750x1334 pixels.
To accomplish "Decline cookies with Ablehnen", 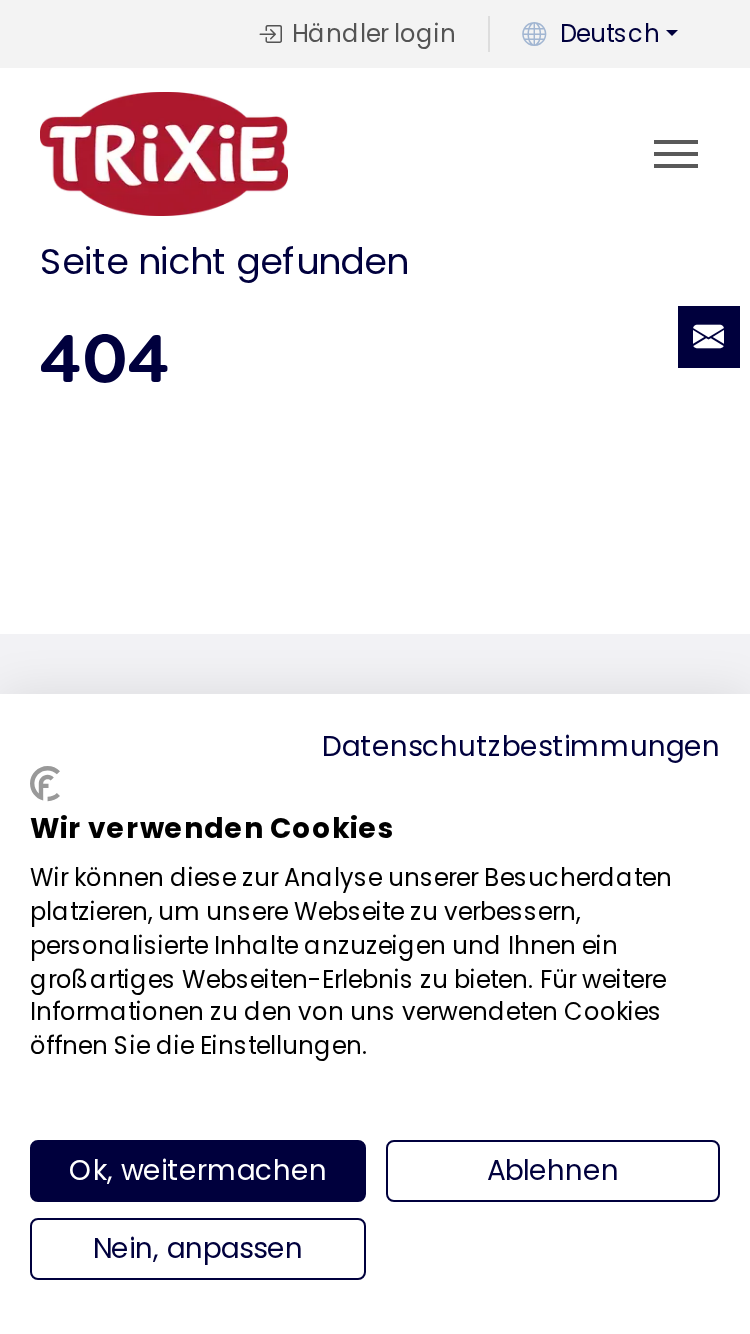I will pyautogui.click(x=553, y=1171).
